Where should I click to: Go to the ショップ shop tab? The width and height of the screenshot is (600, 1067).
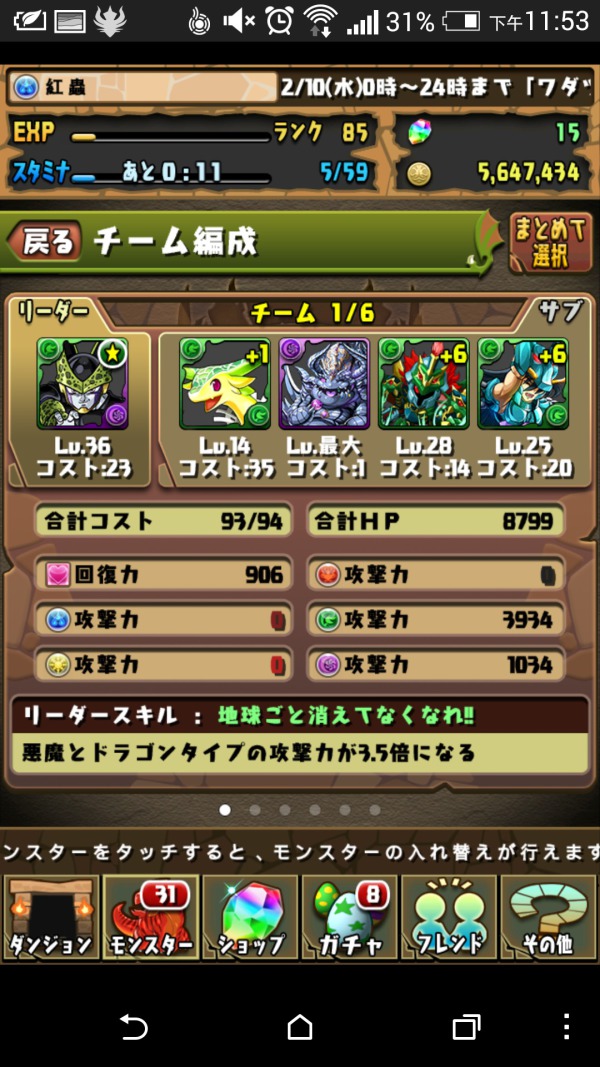tap(250, 917)
